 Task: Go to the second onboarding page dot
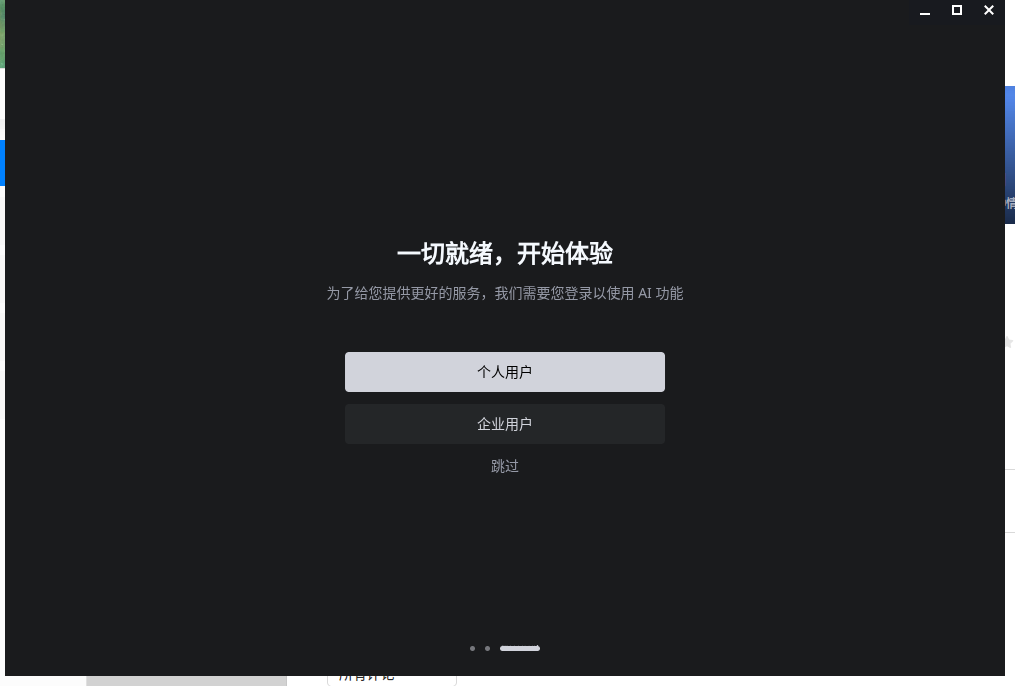coord(487,648)
